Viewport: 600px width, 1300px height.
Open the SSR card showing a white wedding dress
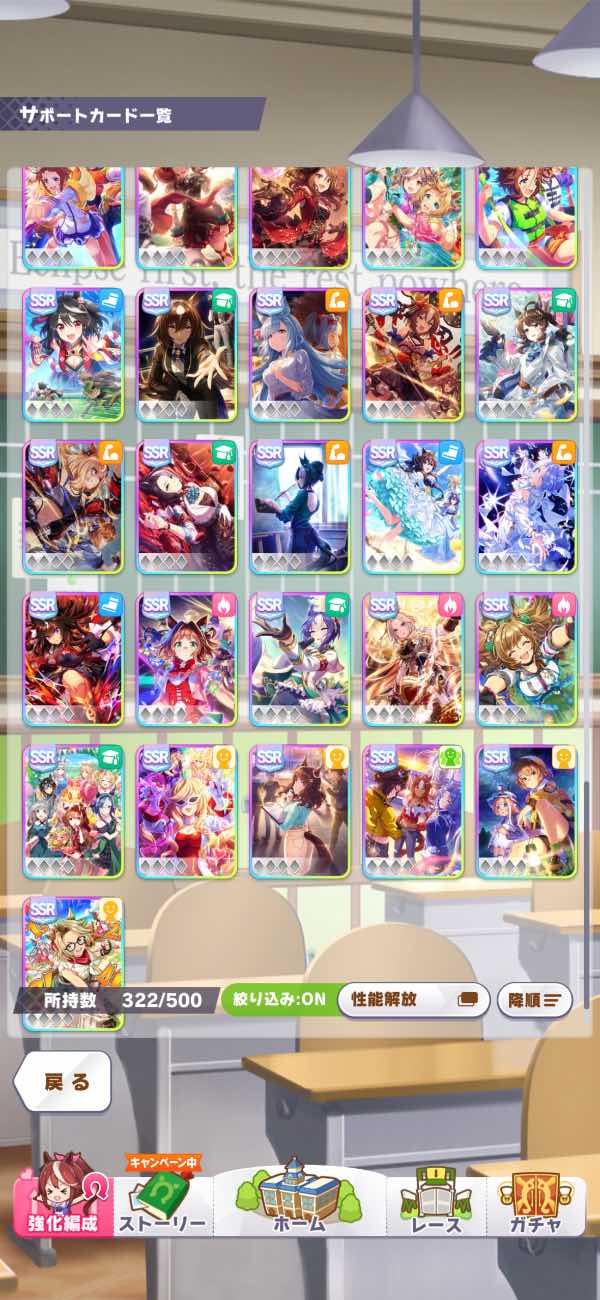coord(413,507)
